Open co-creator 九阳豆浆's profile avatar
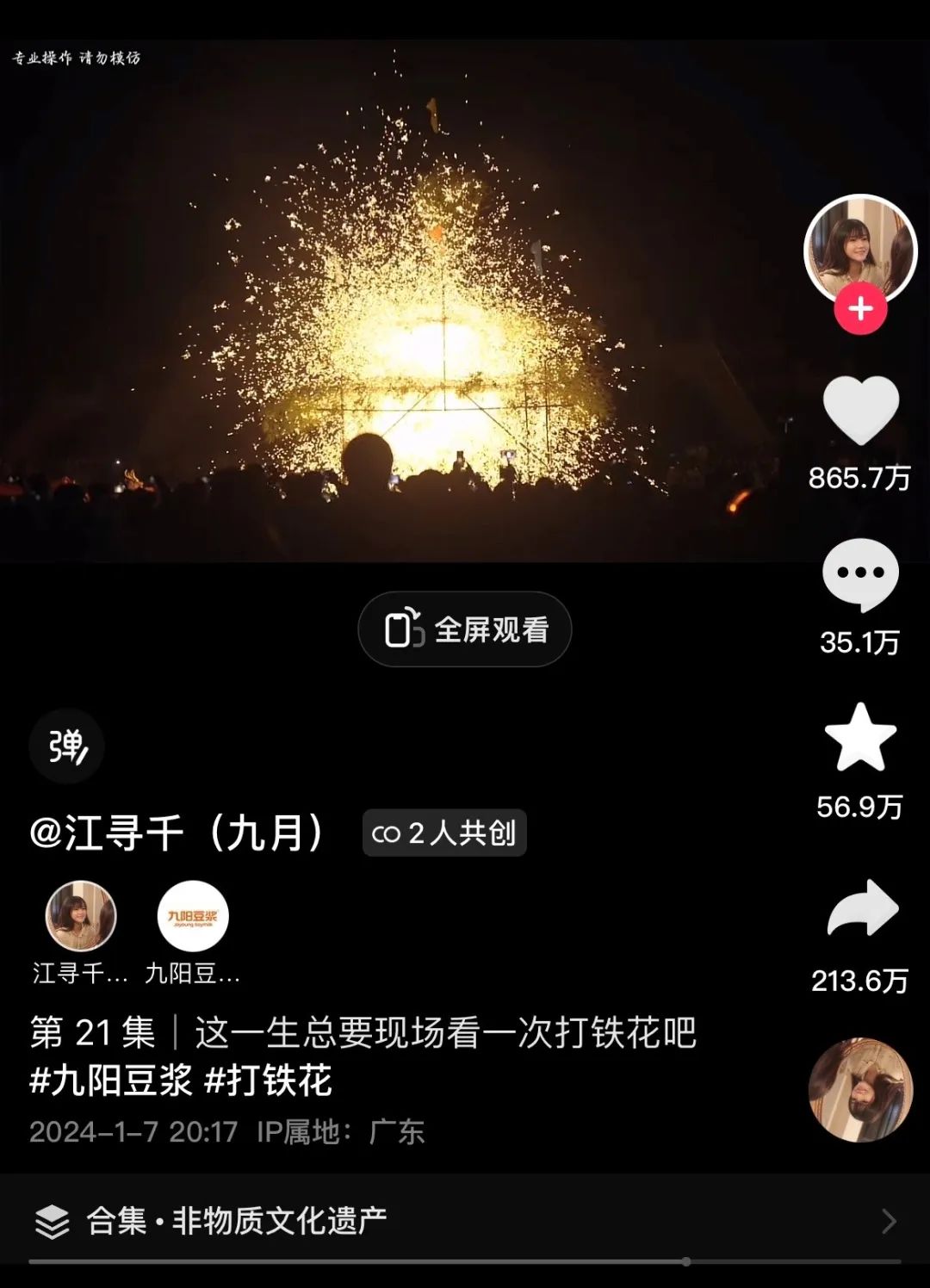The width and height of the screenshot is (930, 1288). click(193, 916)
